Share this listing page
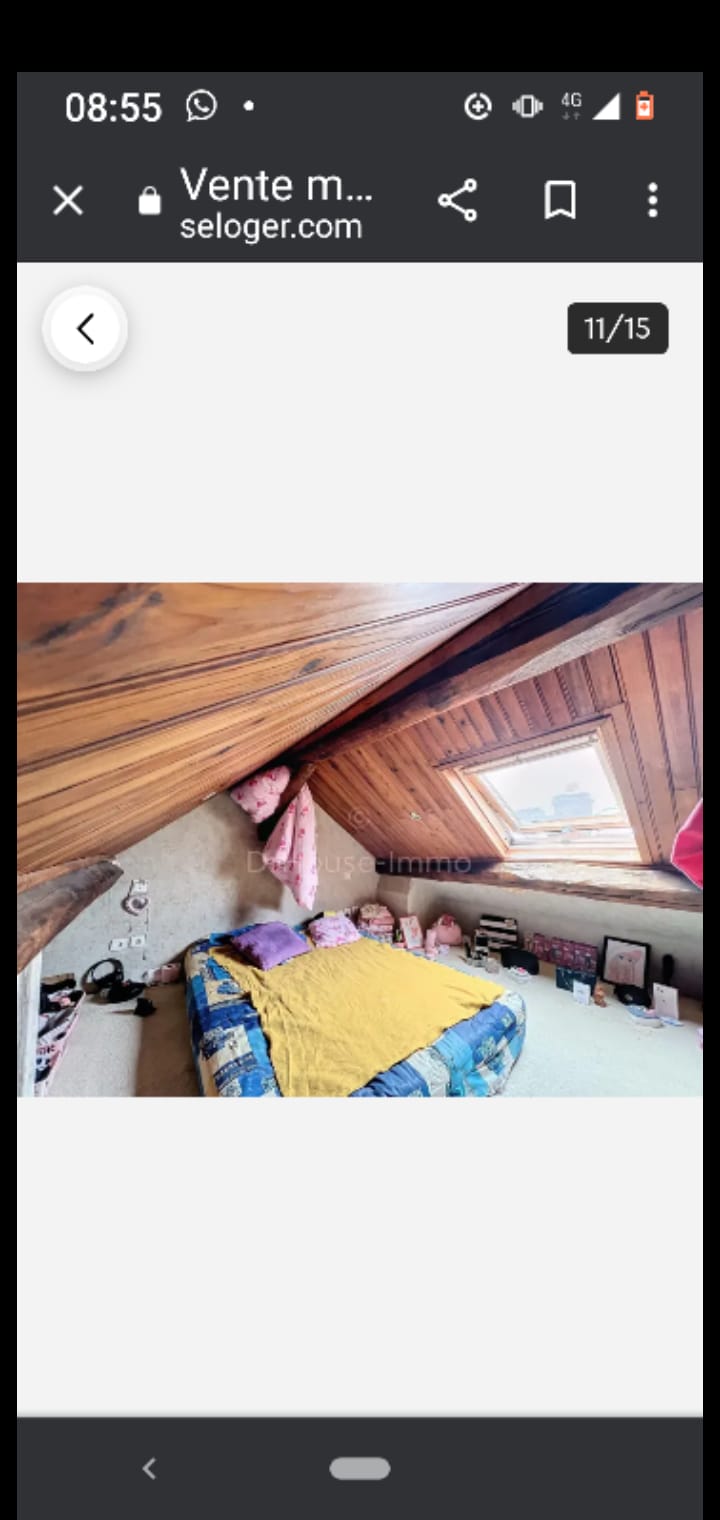Screen dimensions: 720x1520 click(x=458, y=201)
